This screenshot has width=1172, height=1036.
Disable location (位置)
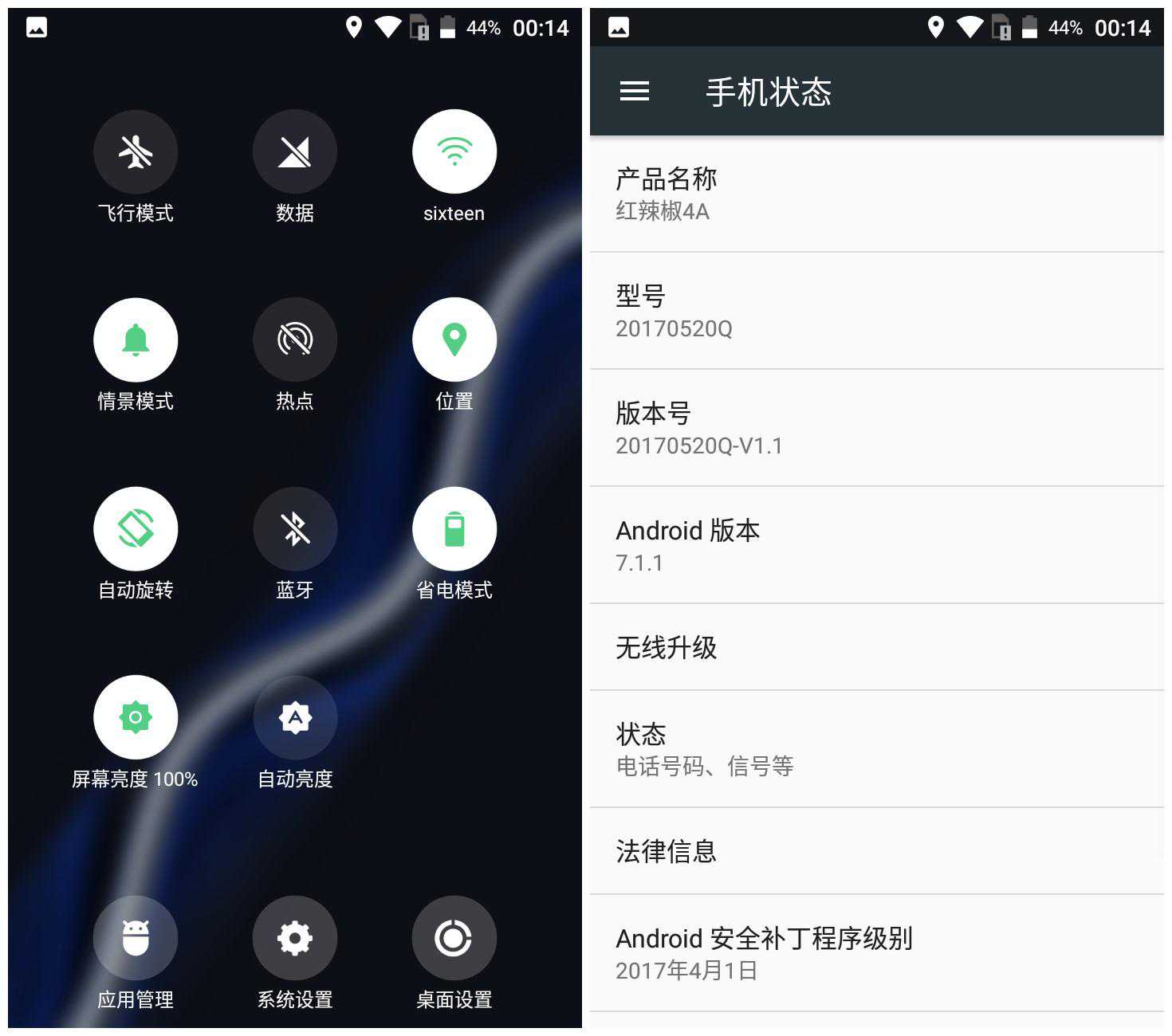pyautogui.click(x=454, y=340)
